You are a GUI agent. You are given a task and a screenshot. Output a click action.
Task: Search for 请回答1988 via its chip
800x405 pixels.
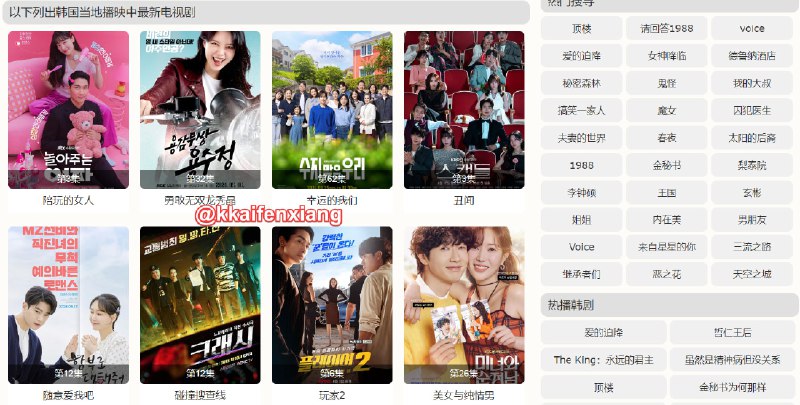pyautogui.click(x=666, y=29)
